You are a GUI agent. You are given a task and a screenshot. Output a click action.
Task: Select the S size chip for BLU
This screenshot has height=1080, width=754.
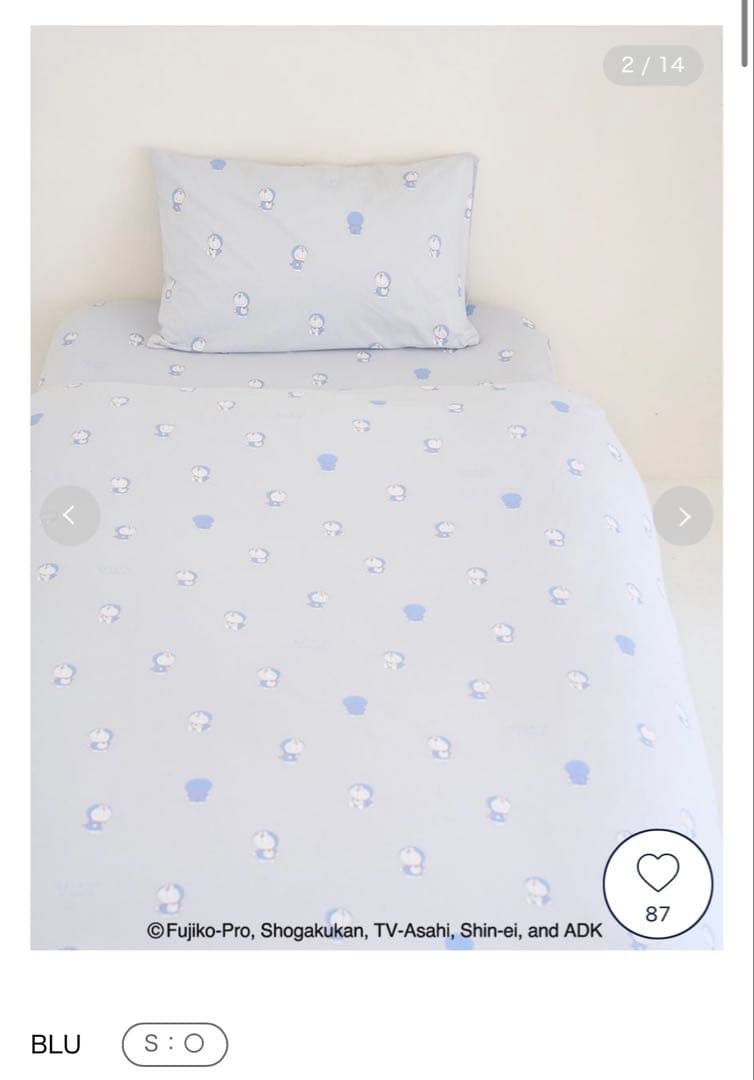pos(175,1044)
